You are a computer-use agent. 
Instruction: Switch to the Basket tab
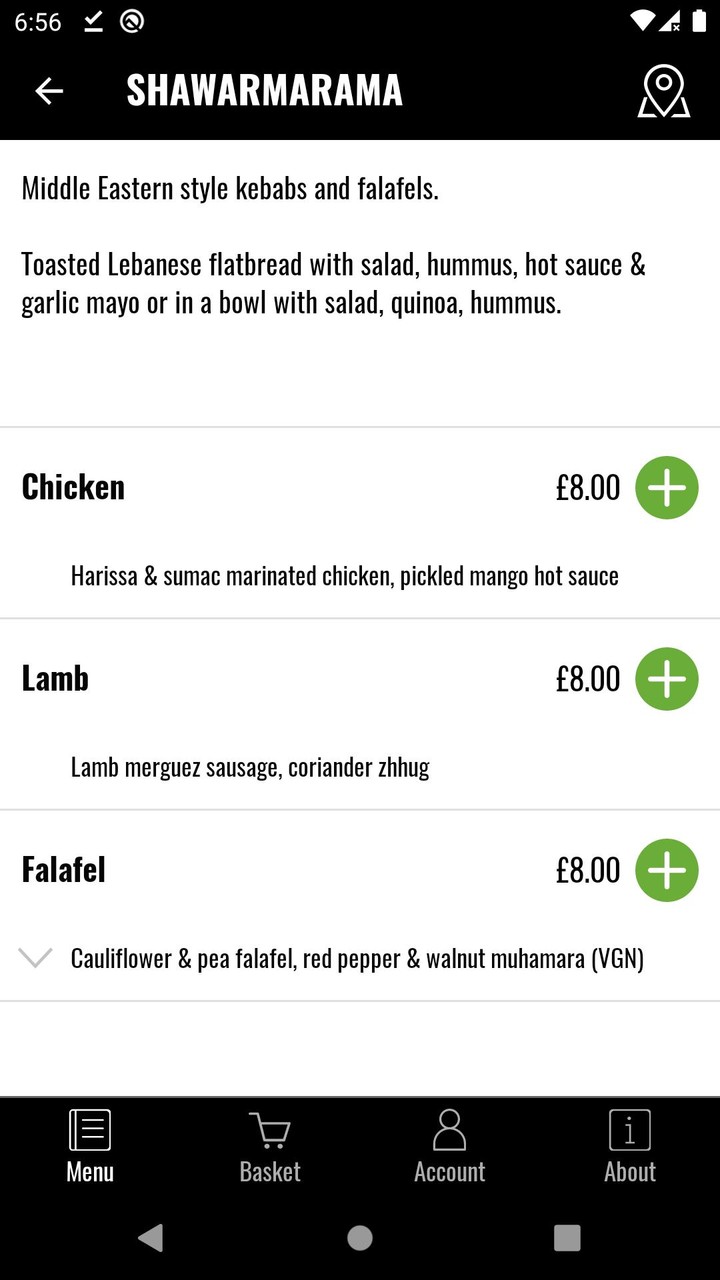(270, 1147)
